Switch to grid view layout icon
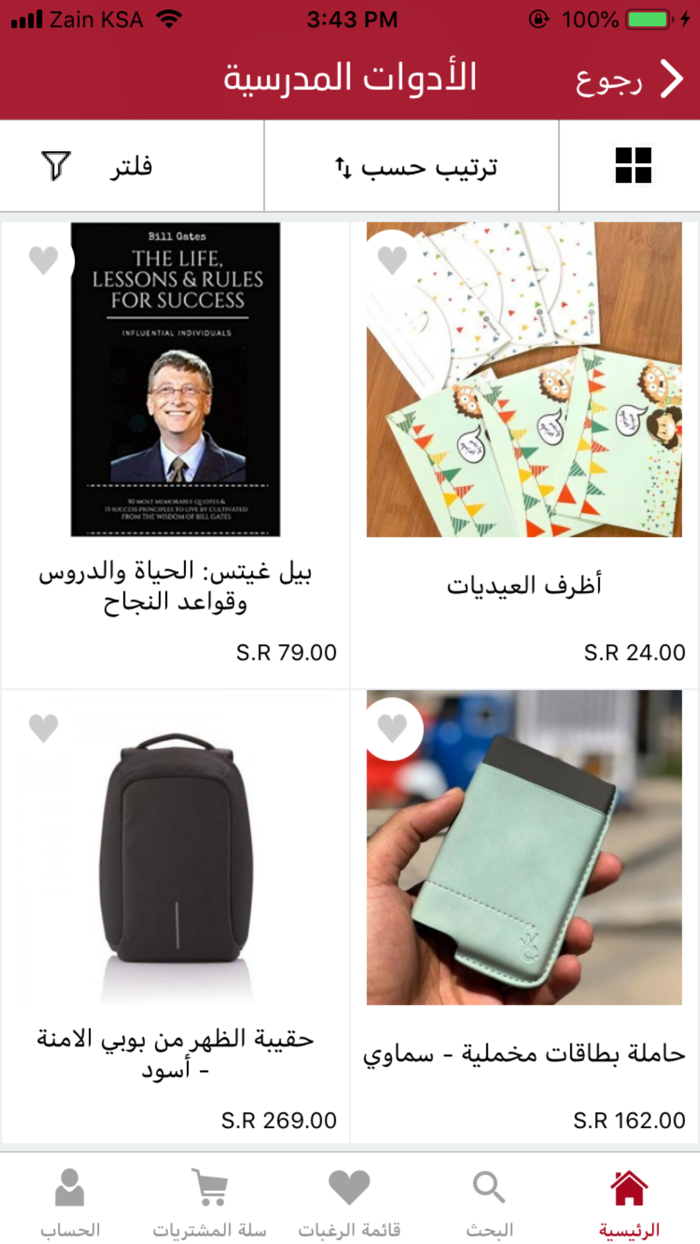 633,166
